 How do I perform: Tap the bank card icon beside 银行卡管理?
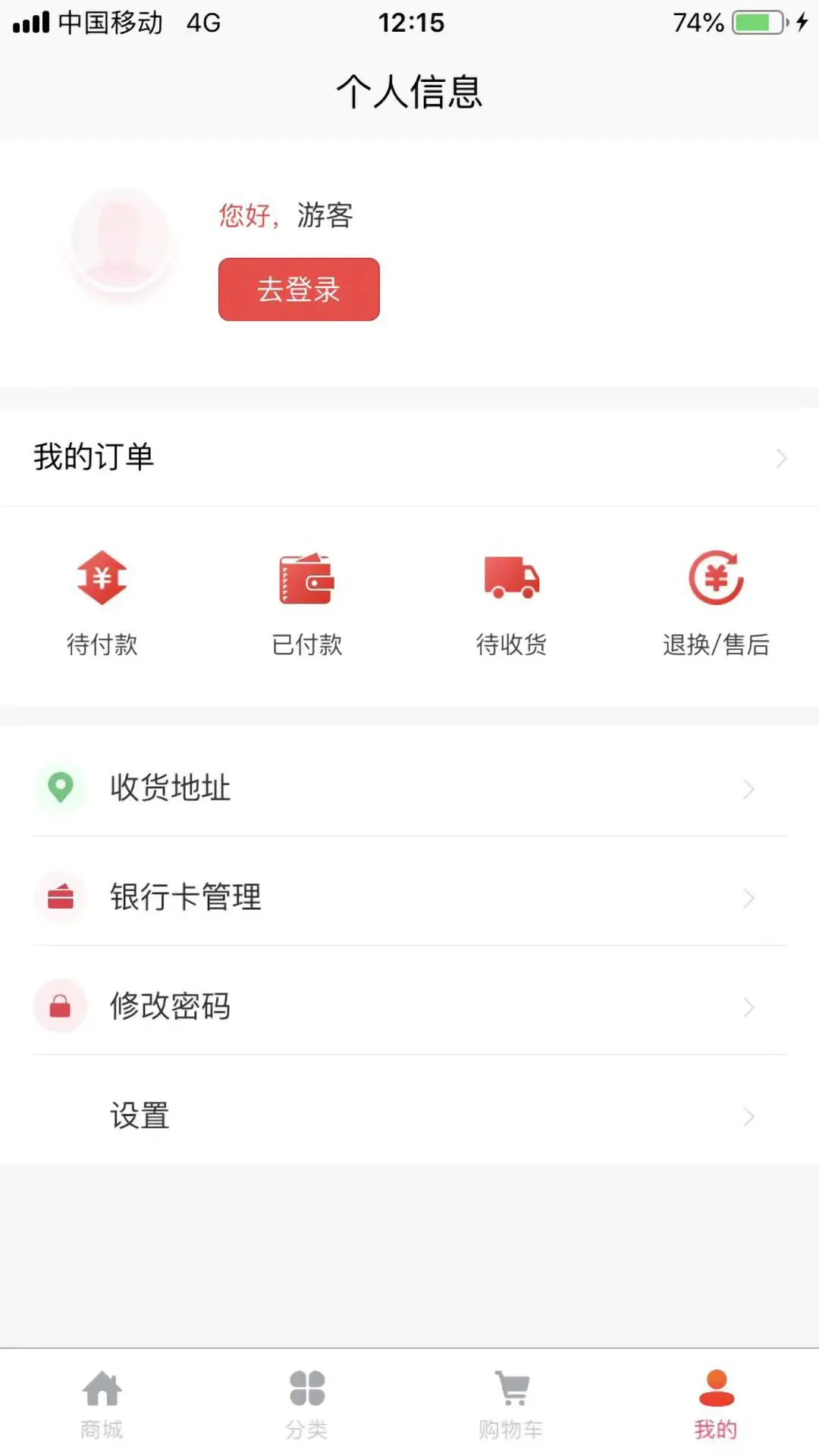[x=61, y=897]
